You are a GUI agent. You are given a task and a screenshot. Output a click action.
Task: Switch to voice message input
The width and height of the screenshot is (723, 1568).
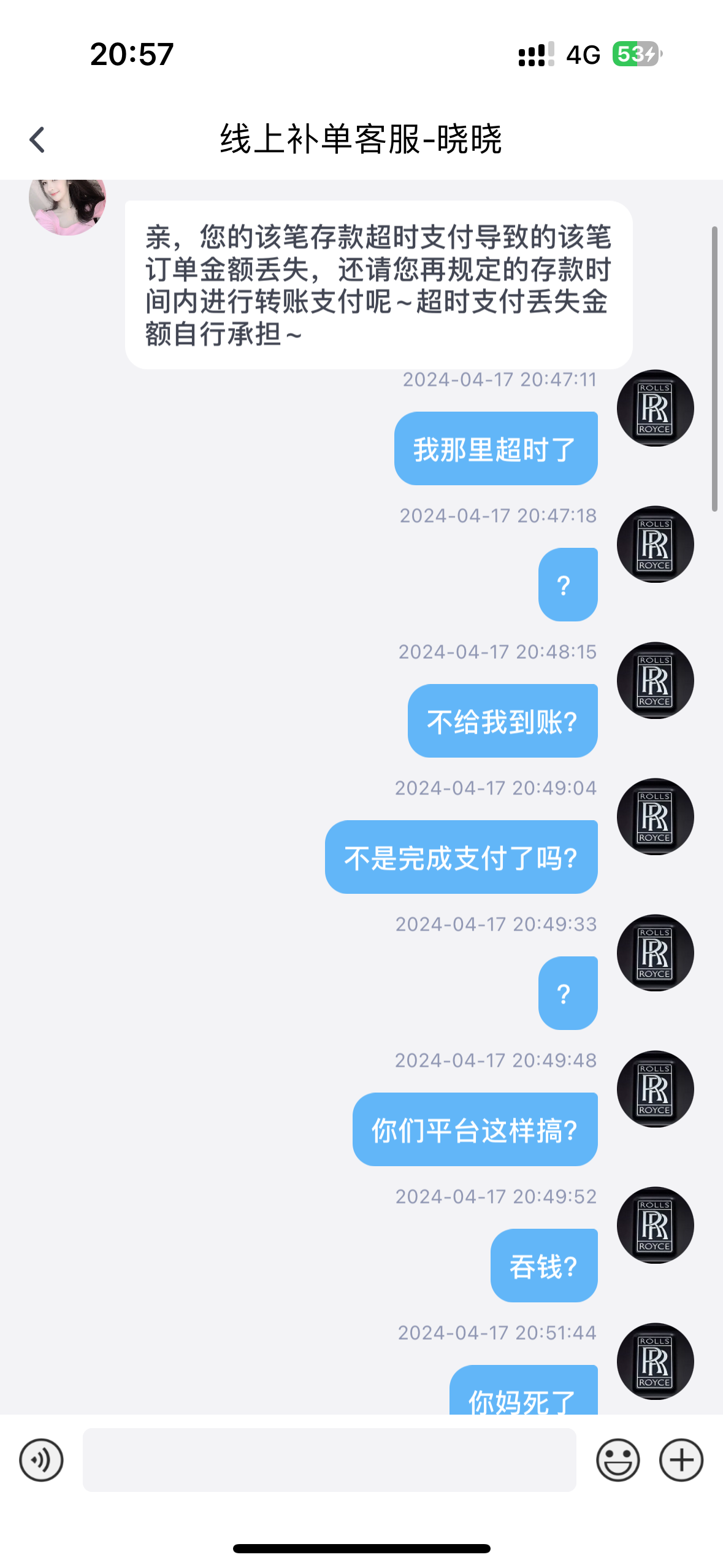[41, 1459]
